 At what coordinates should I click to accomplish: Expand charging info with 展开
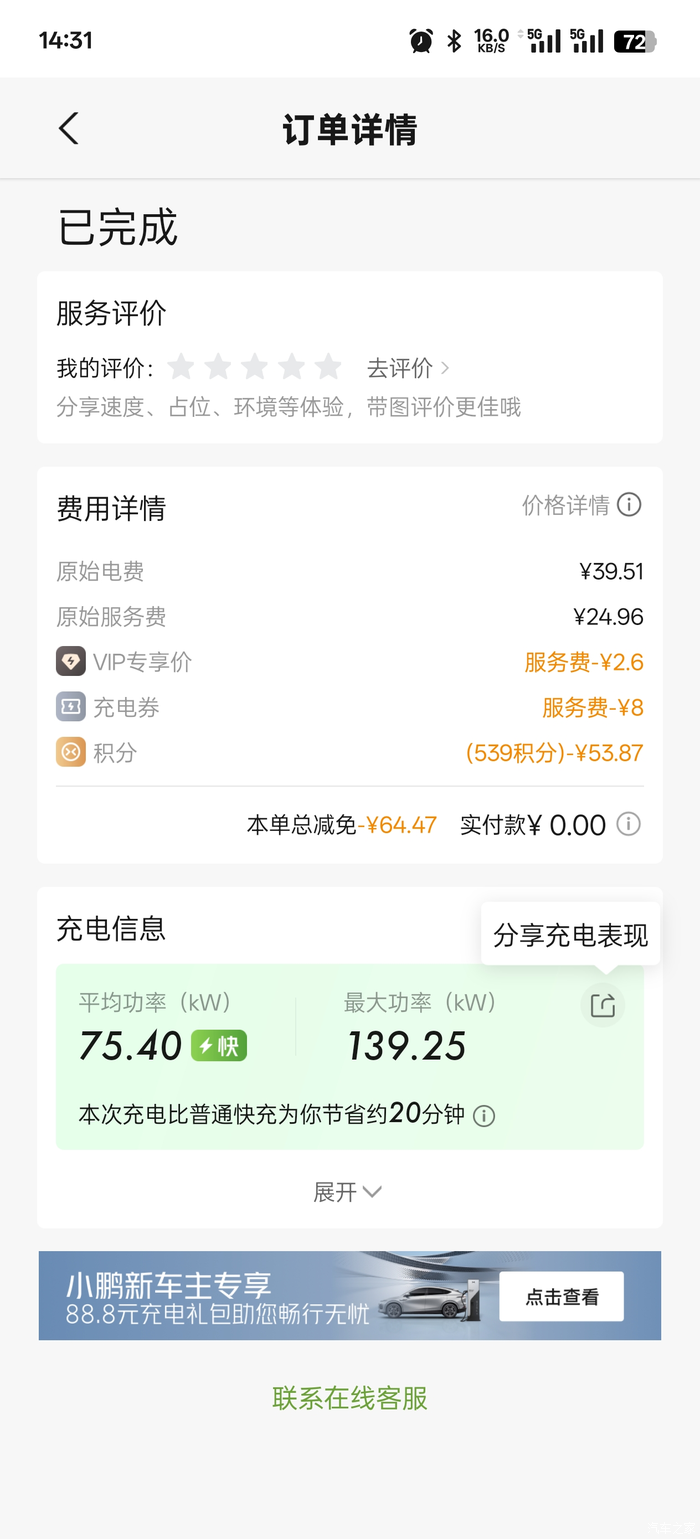point(348,1192)
